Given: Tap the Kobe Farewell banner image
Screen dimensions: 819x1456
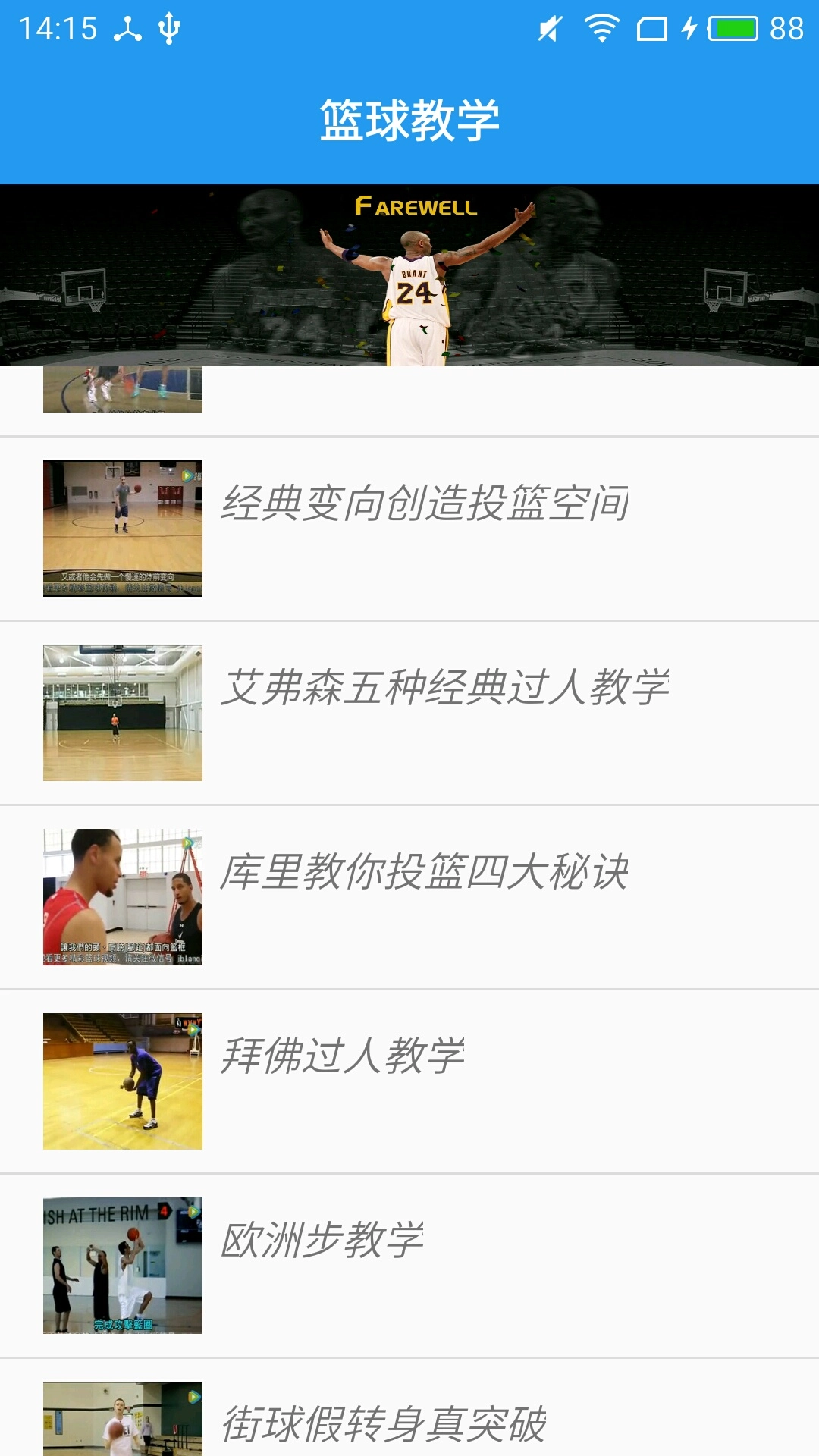Looking at the screenshot, I should (409, 277).
